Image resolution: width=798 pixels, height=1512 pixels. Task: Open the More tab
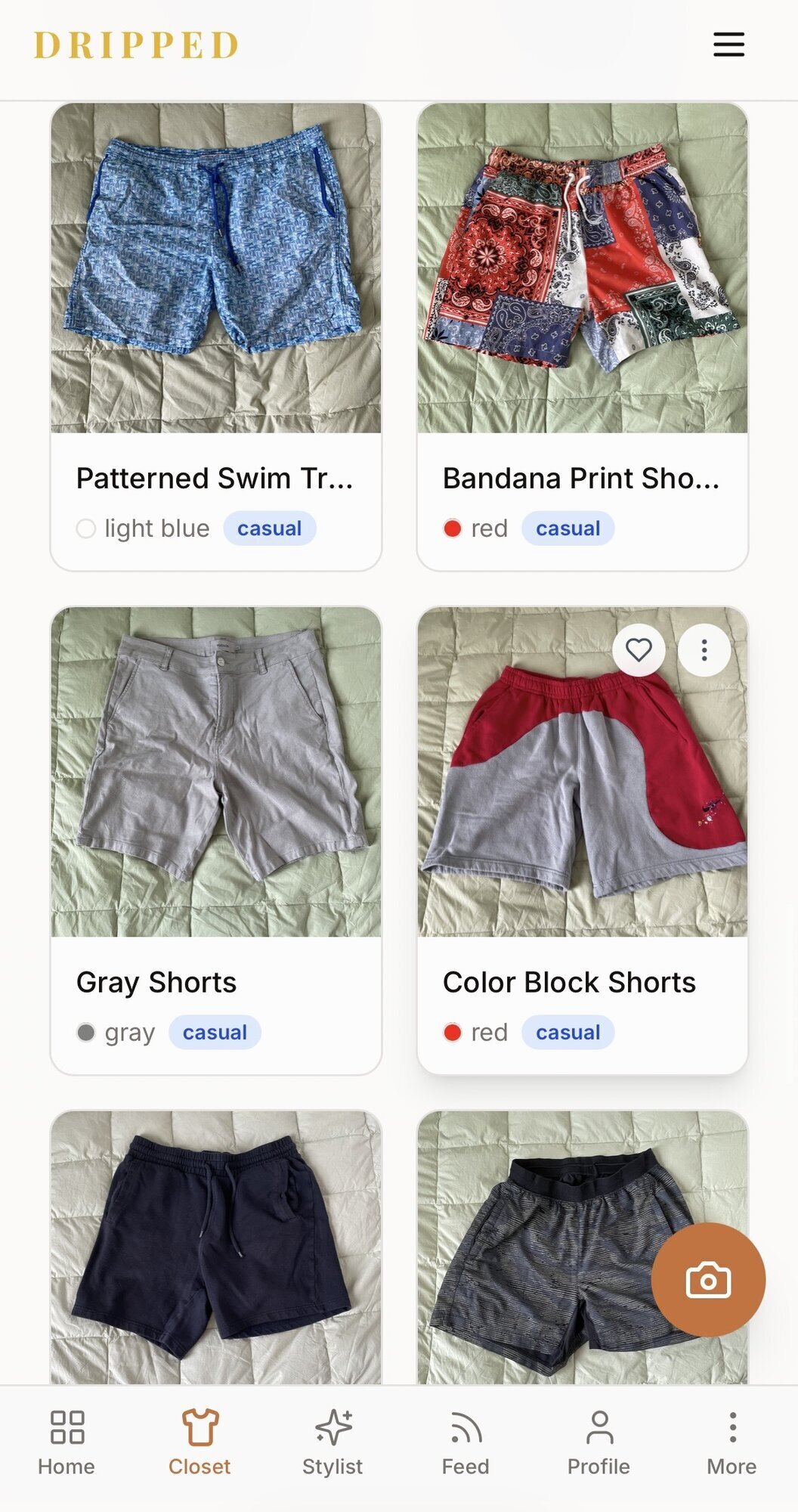pos(731,1443)
